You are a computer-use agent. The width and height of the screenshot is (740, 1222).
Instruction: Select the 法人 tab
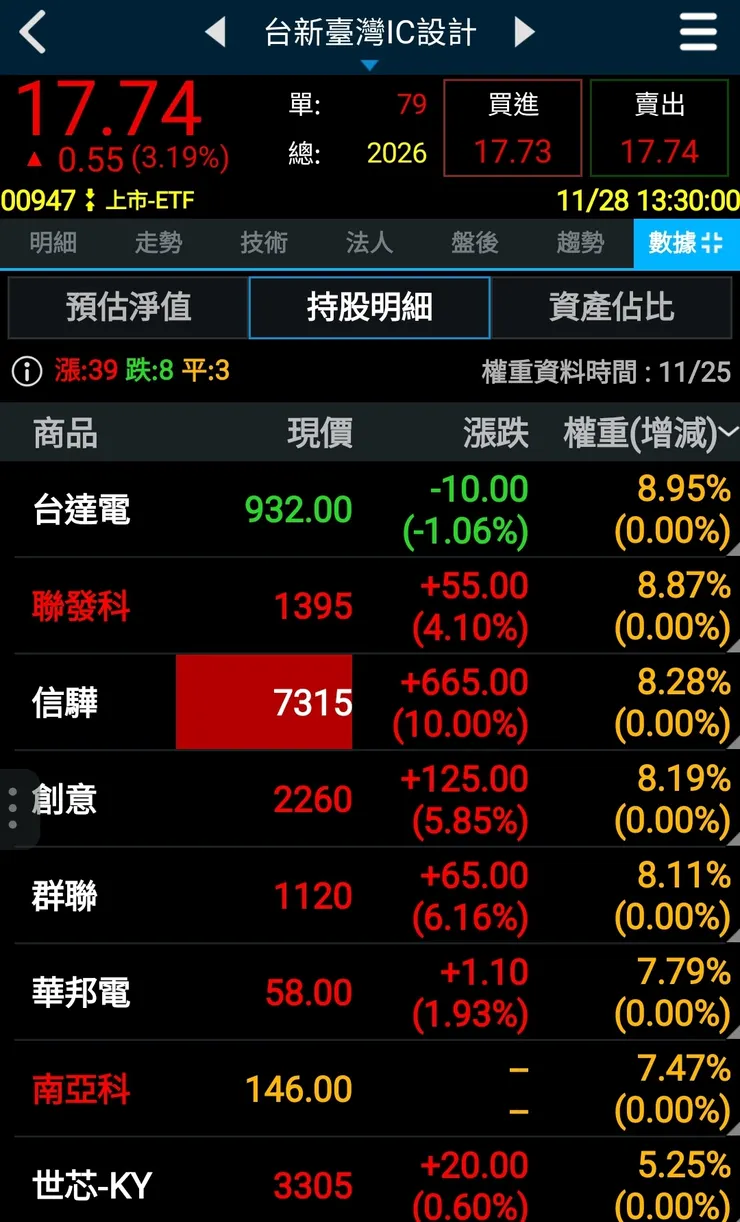point(369,243)
